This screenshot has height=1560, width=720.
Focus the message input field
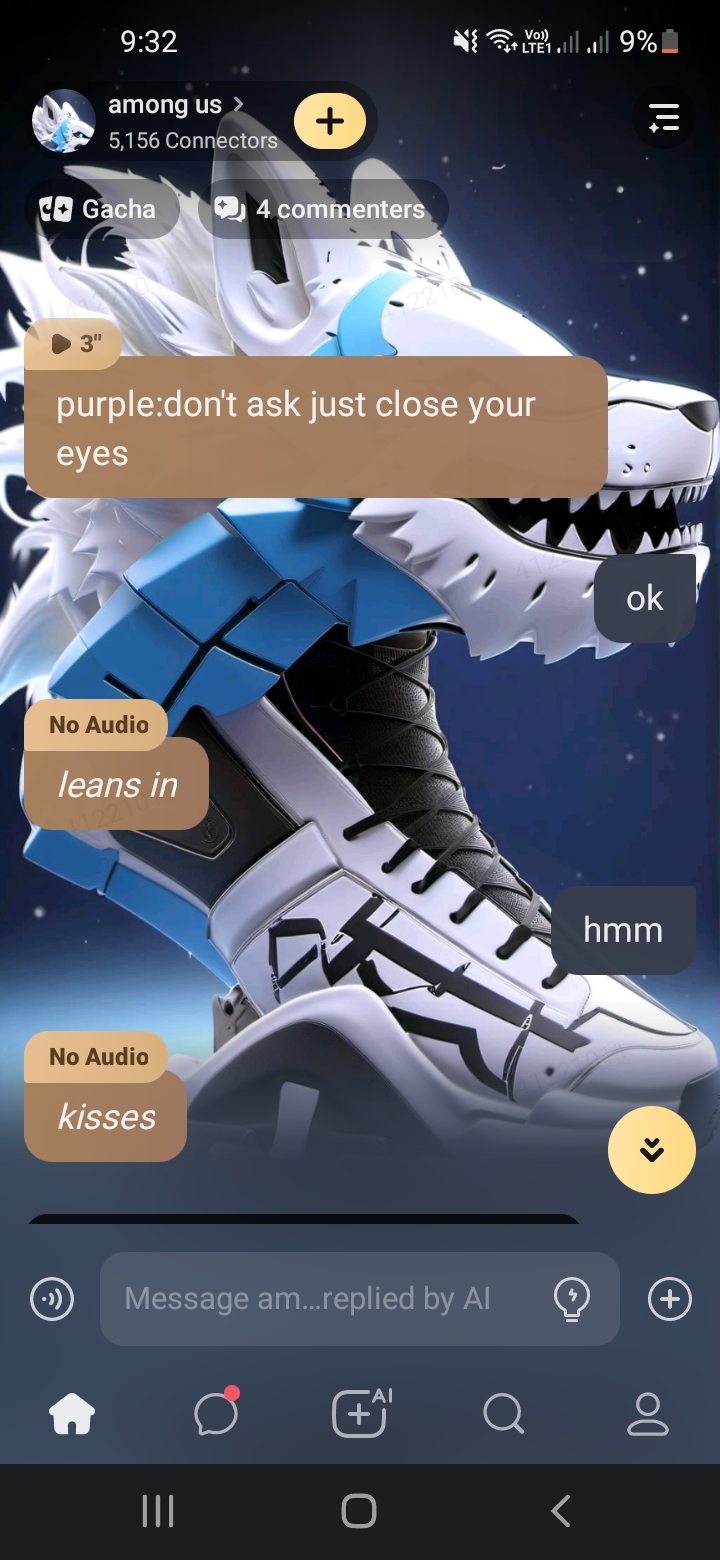[x=320, y=1299]
